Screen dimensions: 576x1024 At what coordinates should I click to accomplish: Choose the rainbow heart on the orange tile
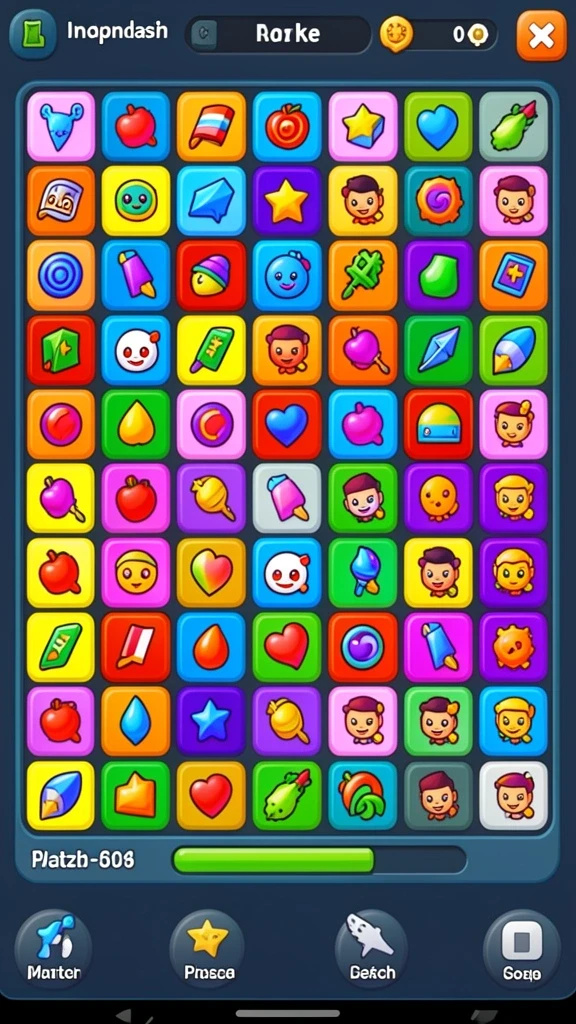pyautogui.click(x=211, y=573)
